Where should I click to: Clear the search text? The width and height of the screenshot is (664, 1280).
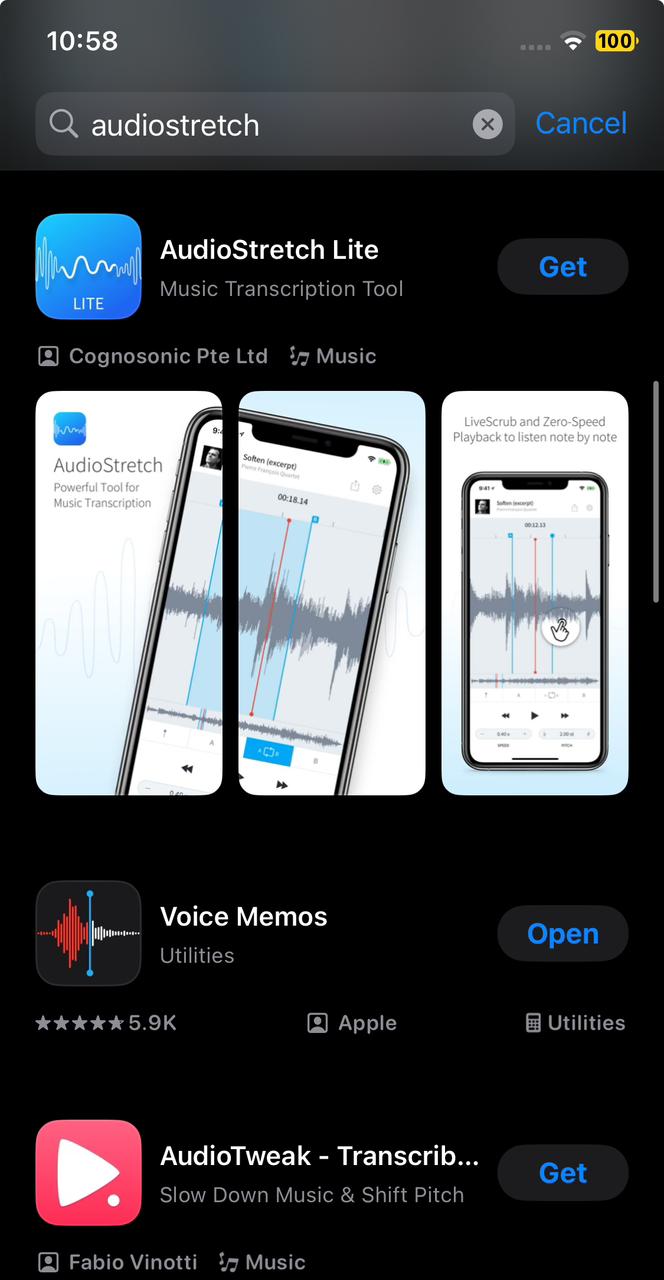(x=487, y=125)
